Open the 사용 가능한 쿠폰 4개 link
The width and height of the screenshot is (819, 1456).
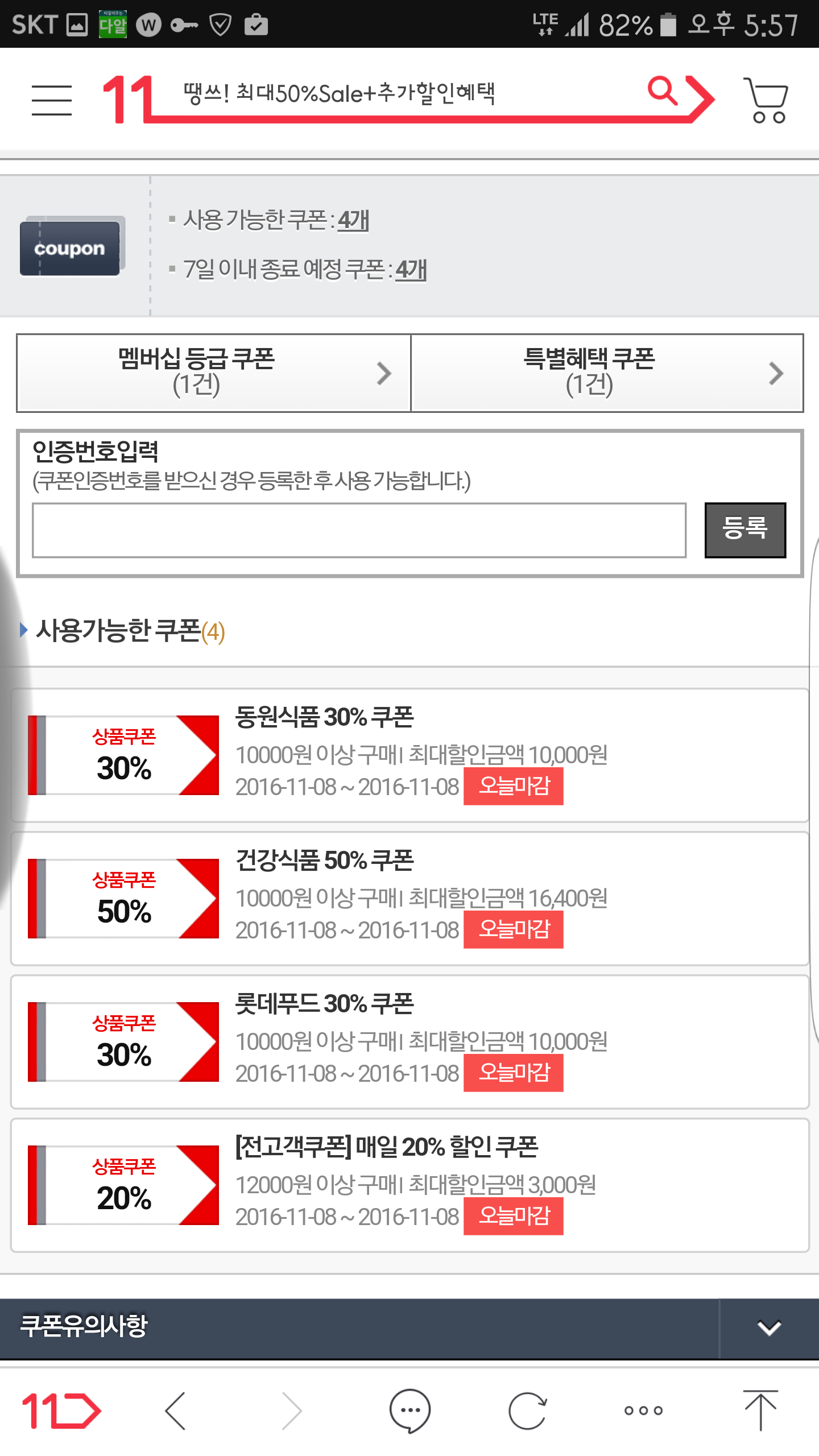click(x=353, y=220)
